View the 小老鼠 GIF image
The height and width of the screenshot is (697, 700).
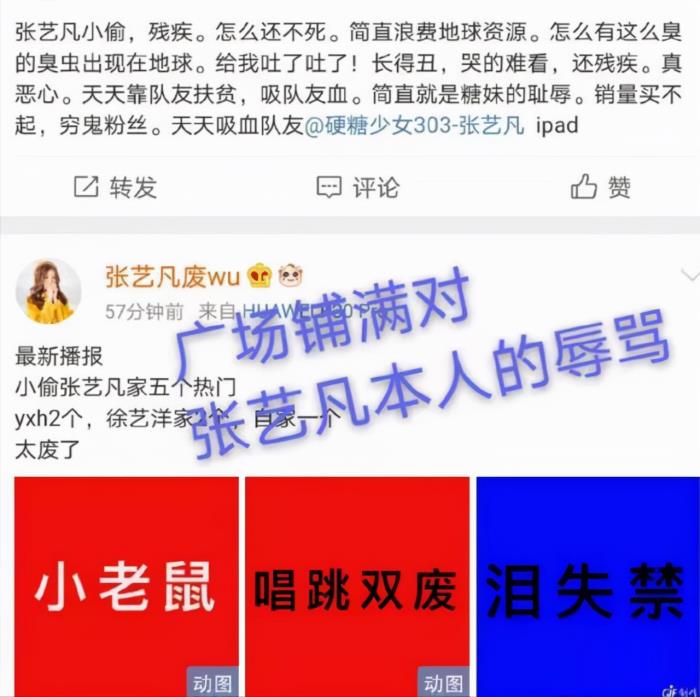(x=126, y=586)
